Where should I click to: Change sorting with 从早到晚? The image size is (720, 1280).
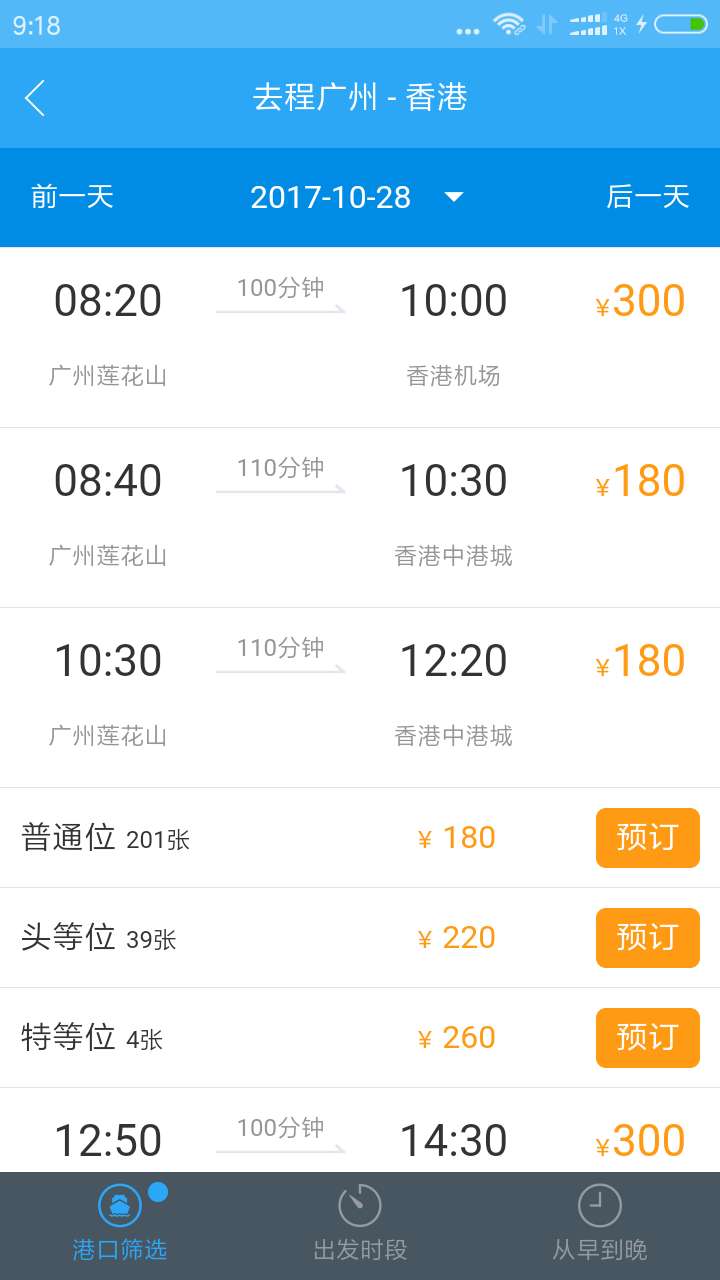coord(600,1226)
